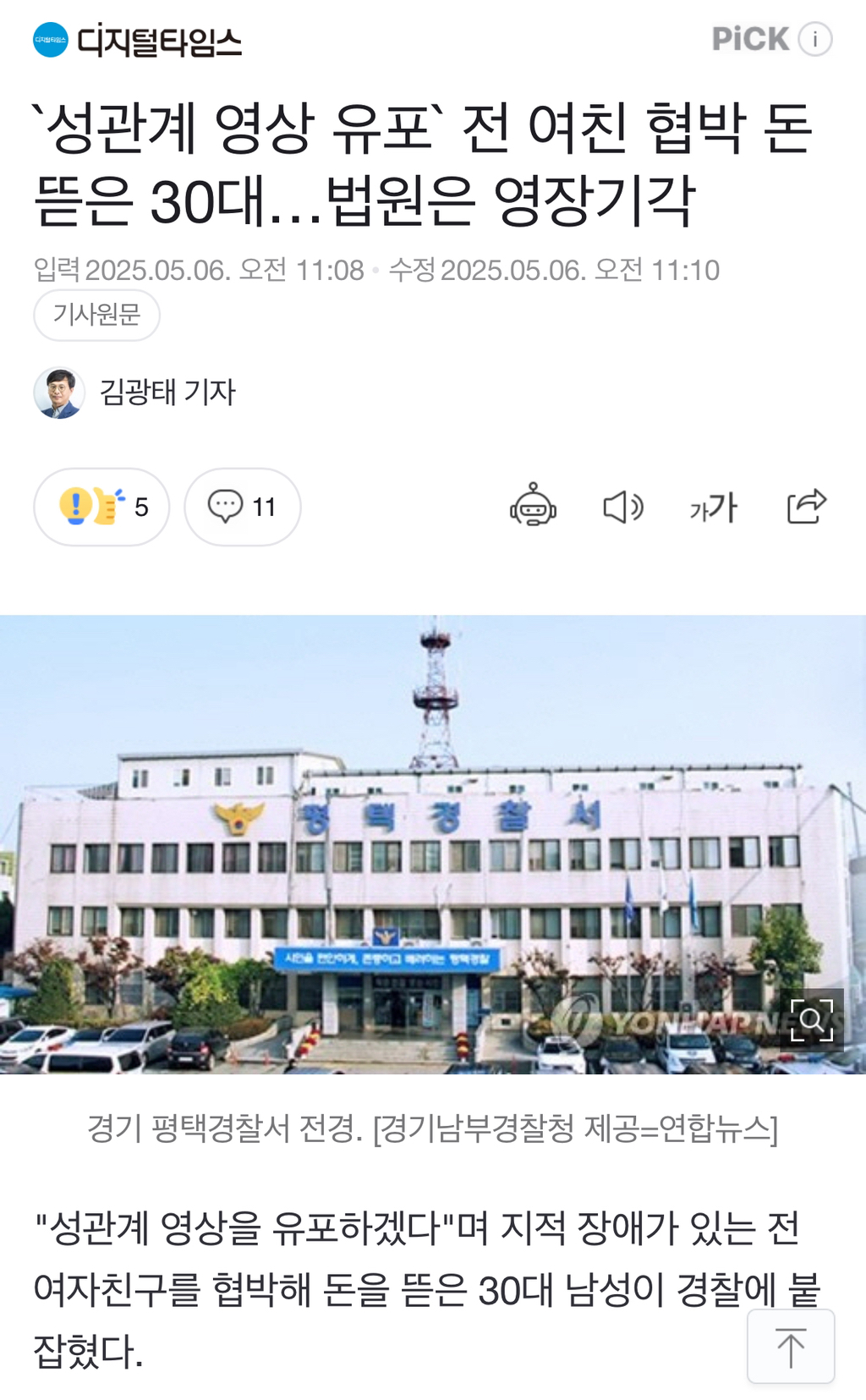Listen to the article with the speaker icon
Screen dimensions: 866x1400
pos(623,507)
